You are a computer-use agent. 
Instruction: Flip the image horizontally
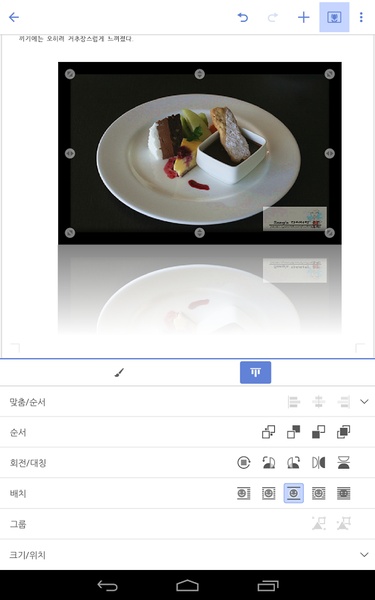[x=318, y=463]
